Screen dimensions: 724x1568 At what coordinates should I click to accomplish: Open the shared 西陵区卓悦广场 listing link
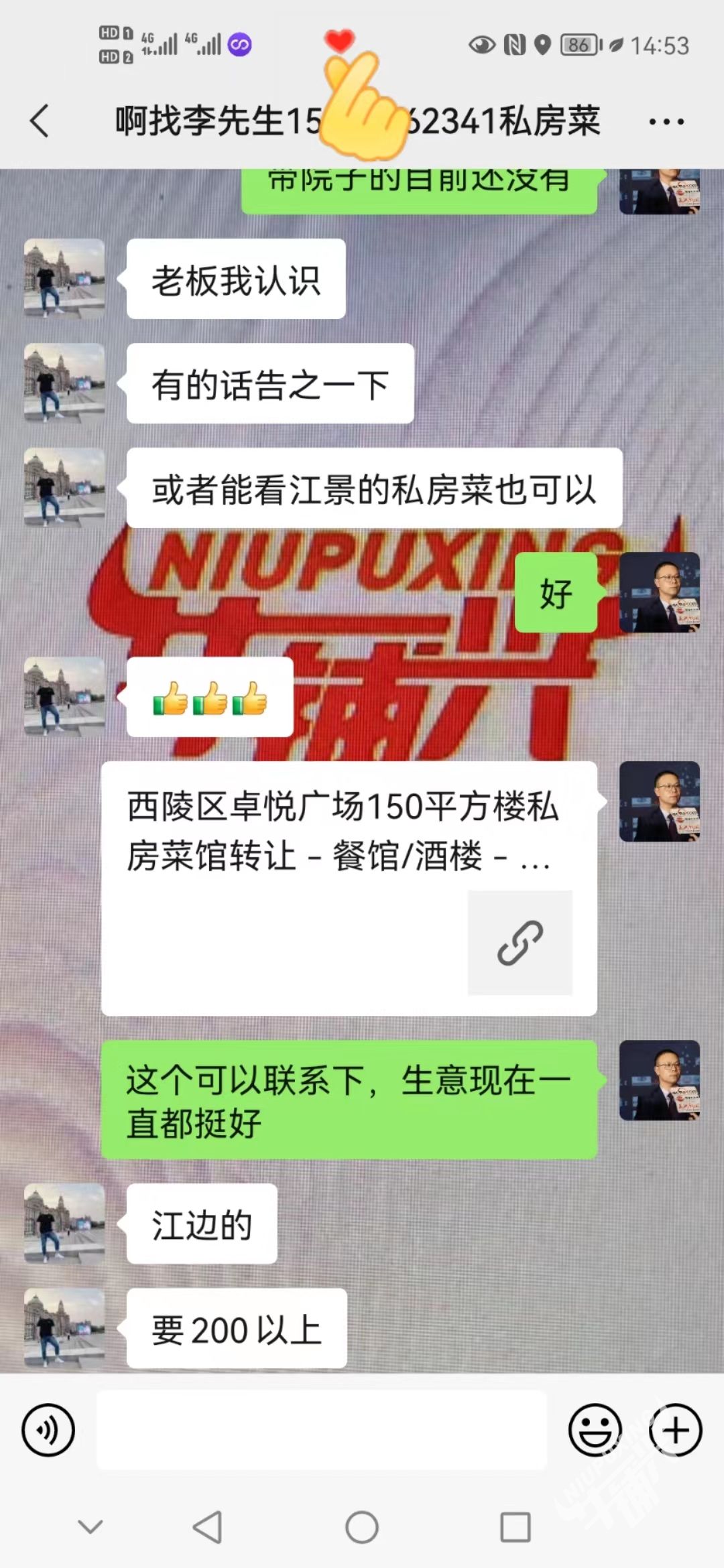[x=349, y=887]
